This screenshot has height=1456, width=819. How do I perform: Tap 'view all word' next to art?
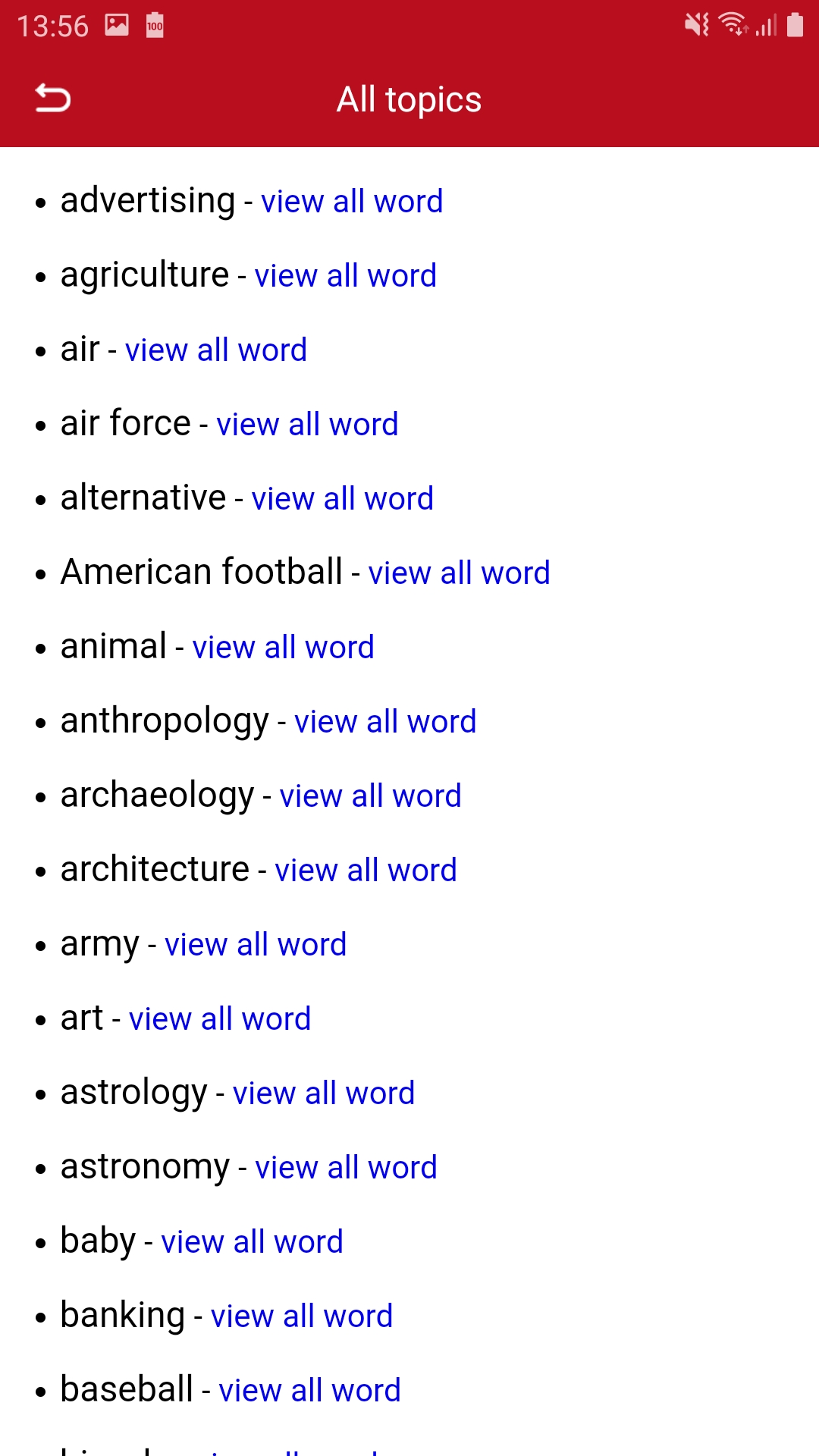pos(220,1019)
